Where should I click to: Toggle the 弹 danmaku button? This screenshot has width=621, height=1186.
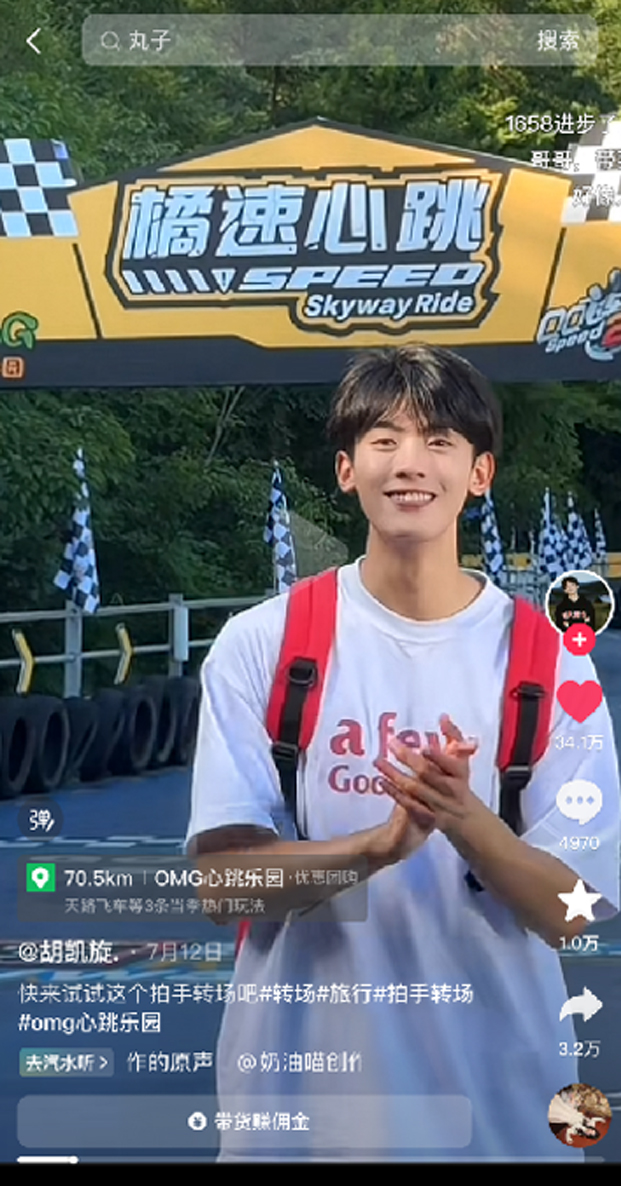(x=40, y=820)
